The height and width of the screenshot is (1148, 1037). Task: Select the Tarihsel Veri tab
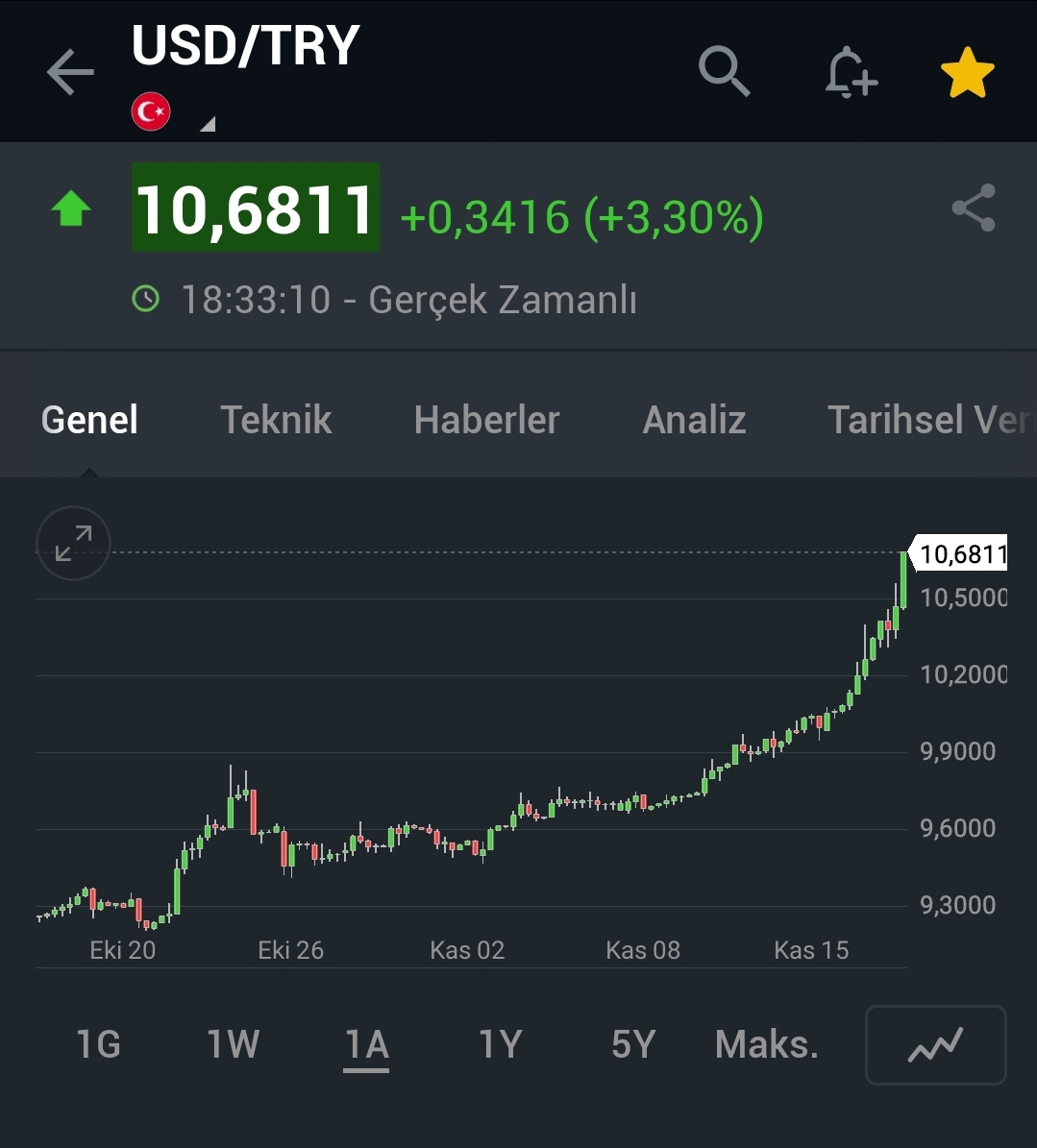(927, 420)
